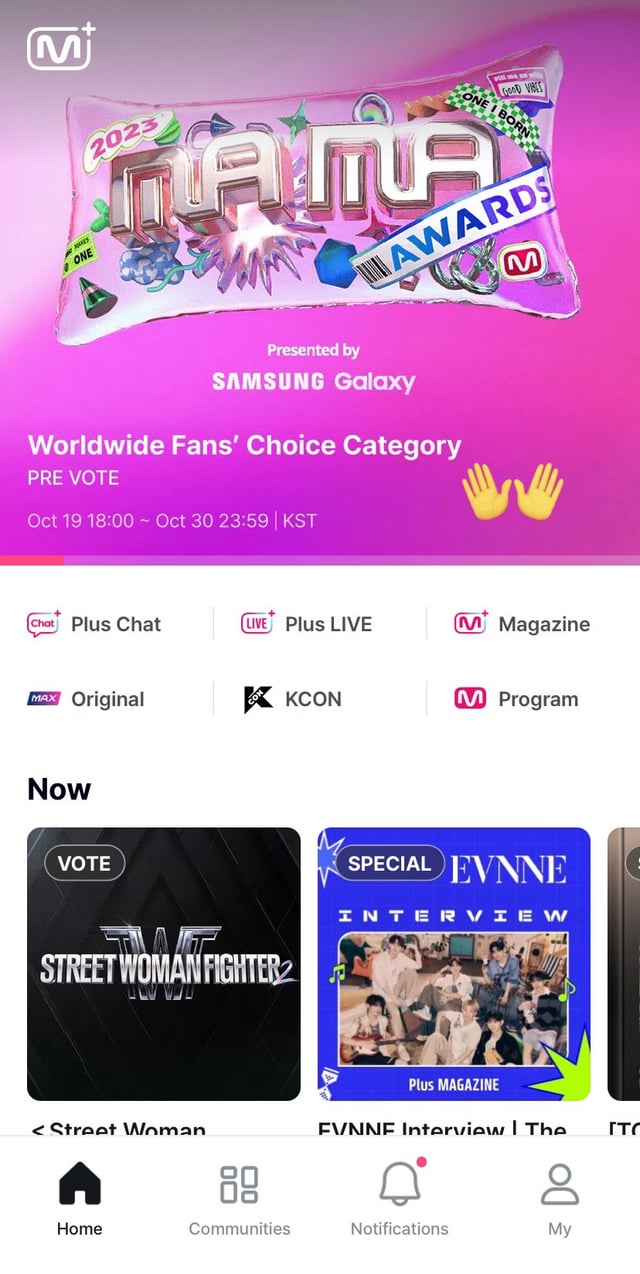Open the Original category
The width and height of the screenshot is (640, 1274).
[x=87, y=699]
